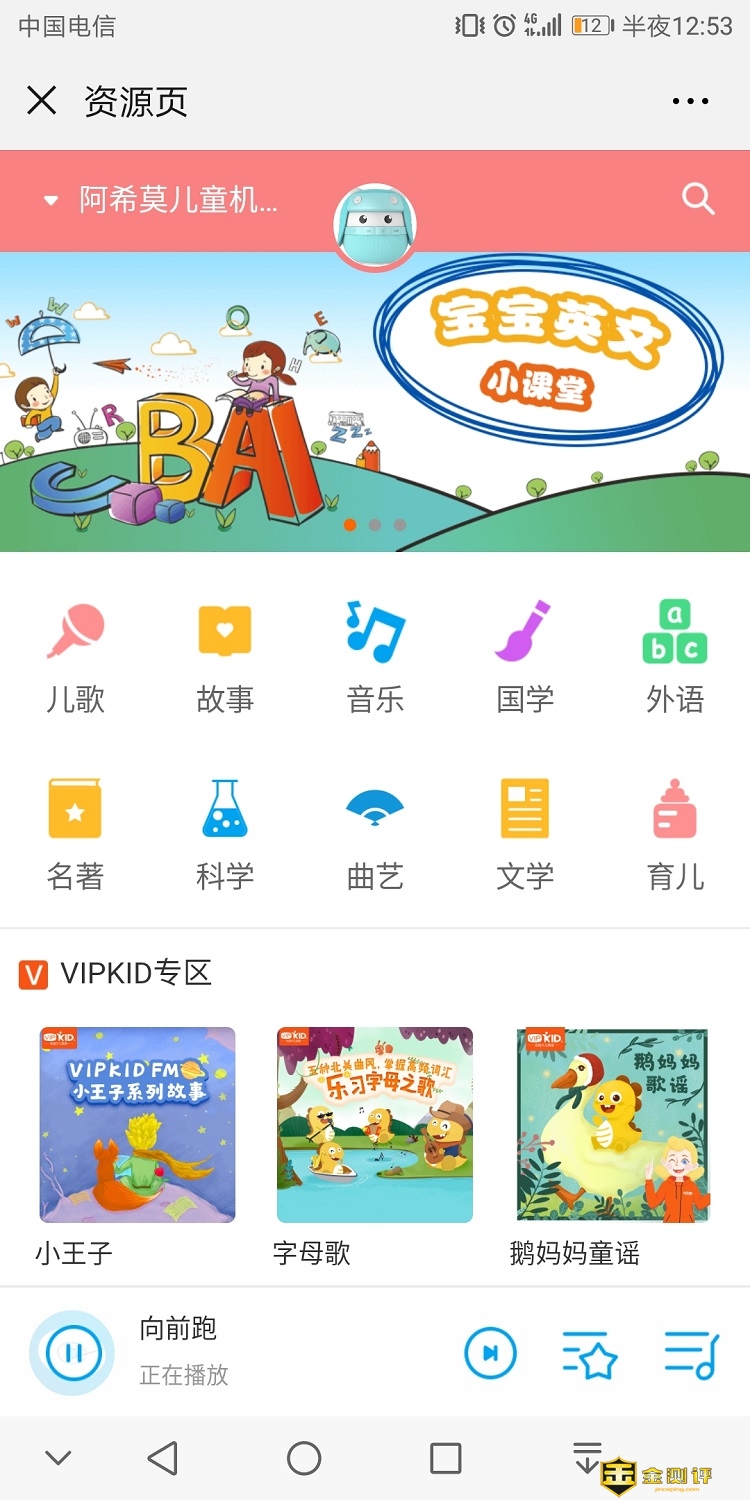Open the 儿歌 category
This screenshot has width=750, height=1500.
click(75, 655)
